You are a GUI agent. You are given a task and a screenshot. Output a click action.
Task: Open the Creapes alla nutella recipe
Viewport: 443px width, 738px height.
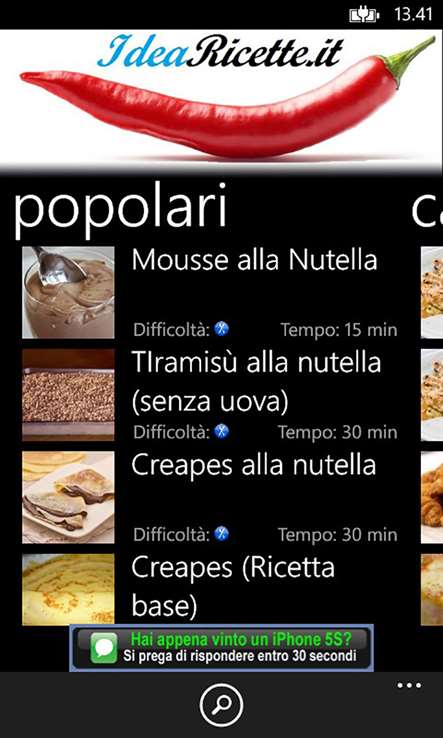tap(210, 497)
